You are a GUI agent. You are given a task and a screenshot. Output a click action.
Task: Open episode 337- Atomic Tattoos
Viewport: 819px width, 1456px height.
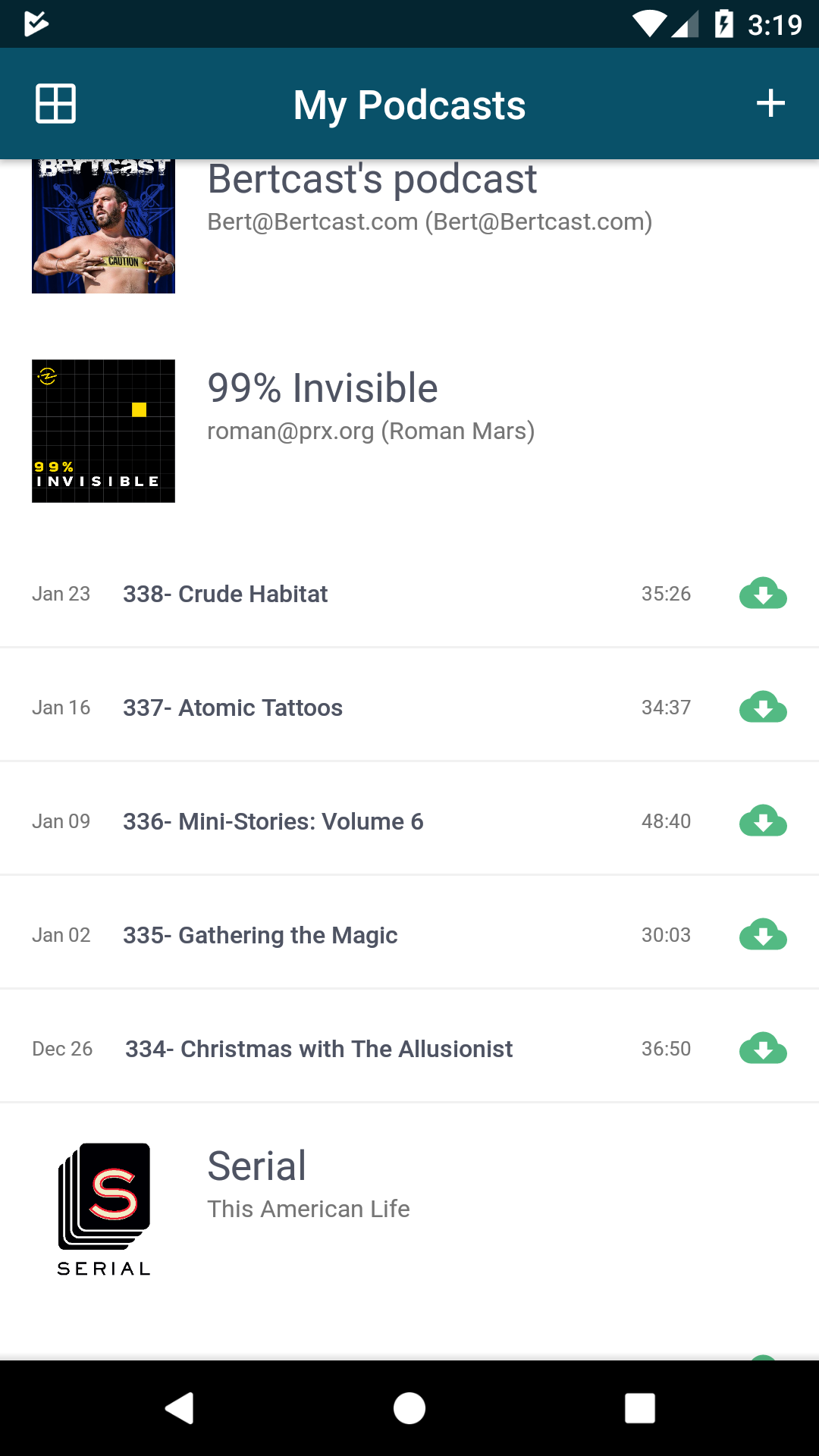click(x=233, y=708)
